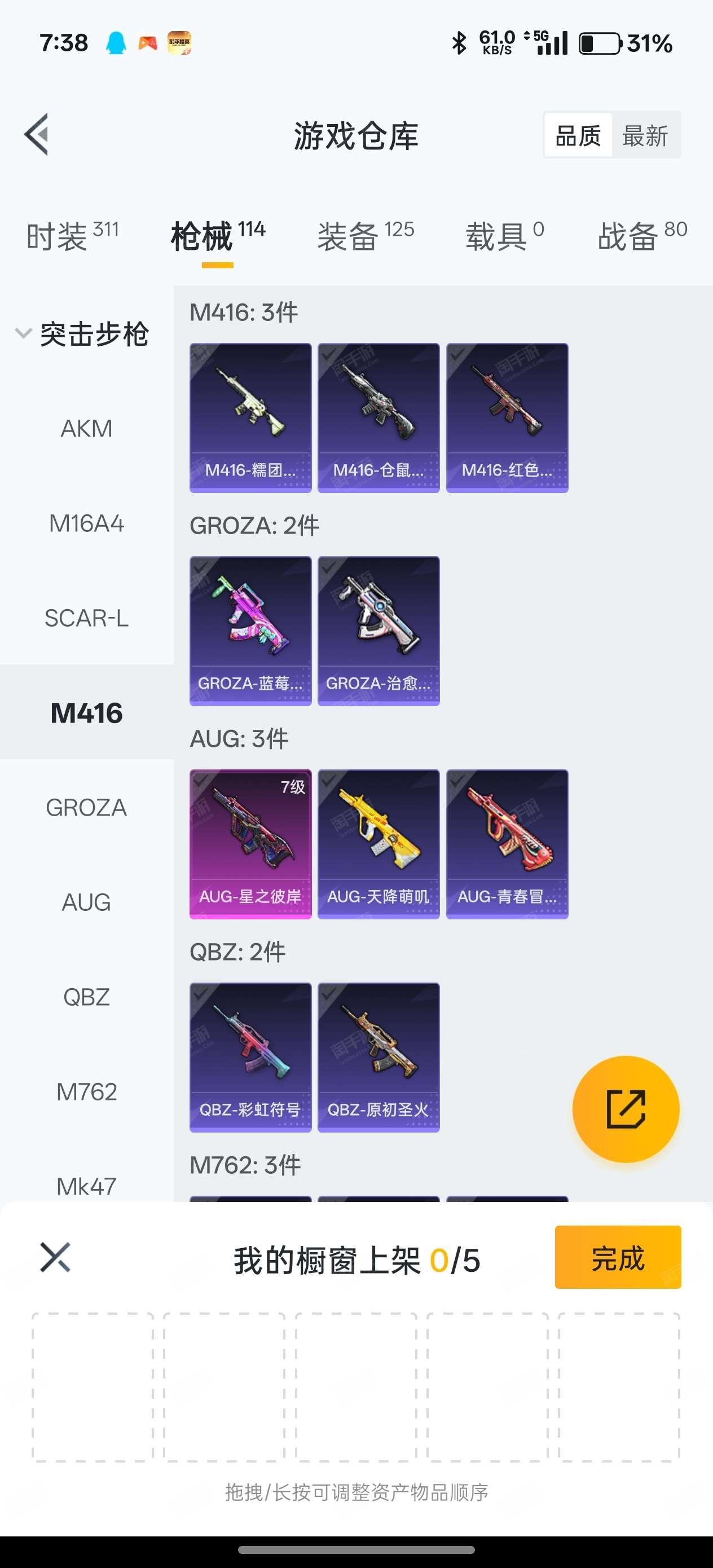Select M762 in the side list
This screenshot has height=1568, width=713.
point(86,1091)
